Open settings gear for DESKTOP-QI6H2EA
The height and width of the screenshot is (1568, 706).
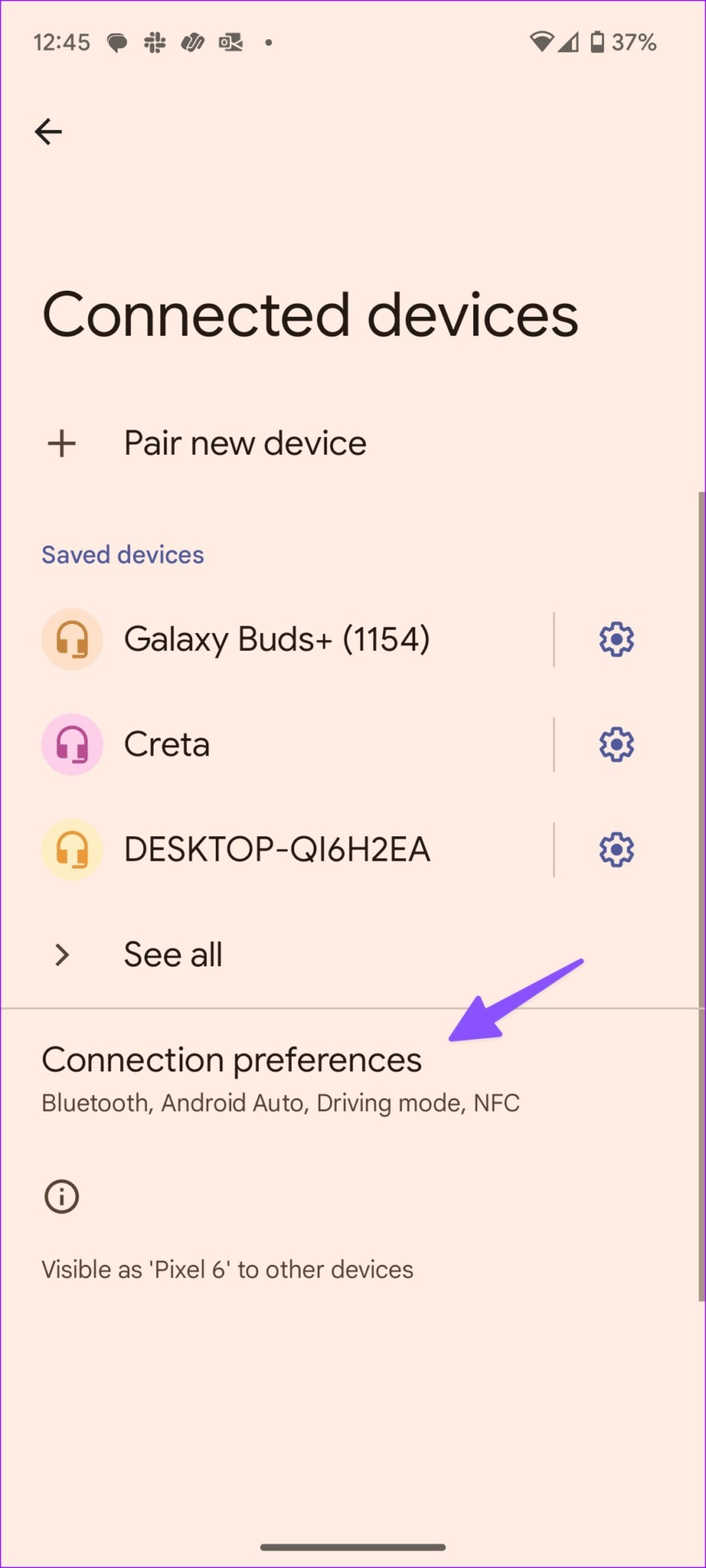(x=616, y=850)
